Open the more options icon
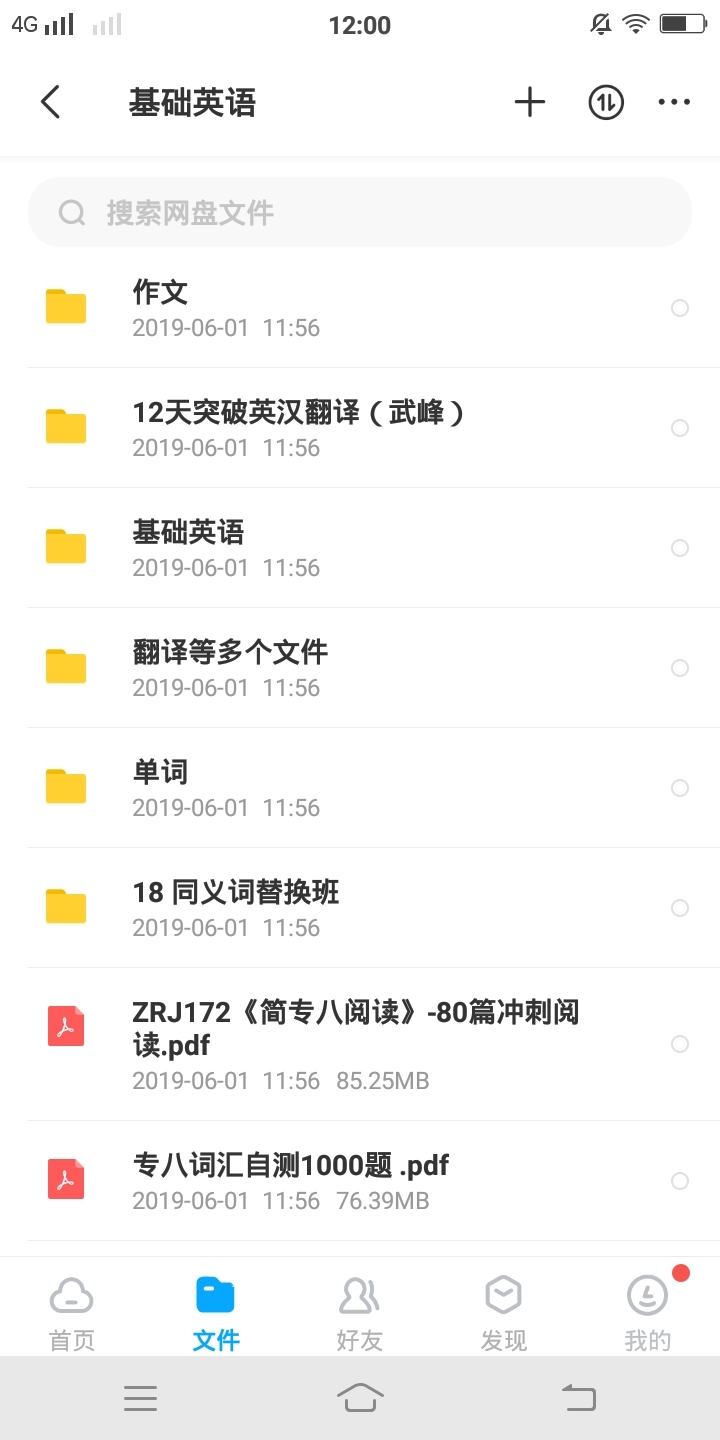This screenshot has height=1440, width=720. click(x=675, y=101)
